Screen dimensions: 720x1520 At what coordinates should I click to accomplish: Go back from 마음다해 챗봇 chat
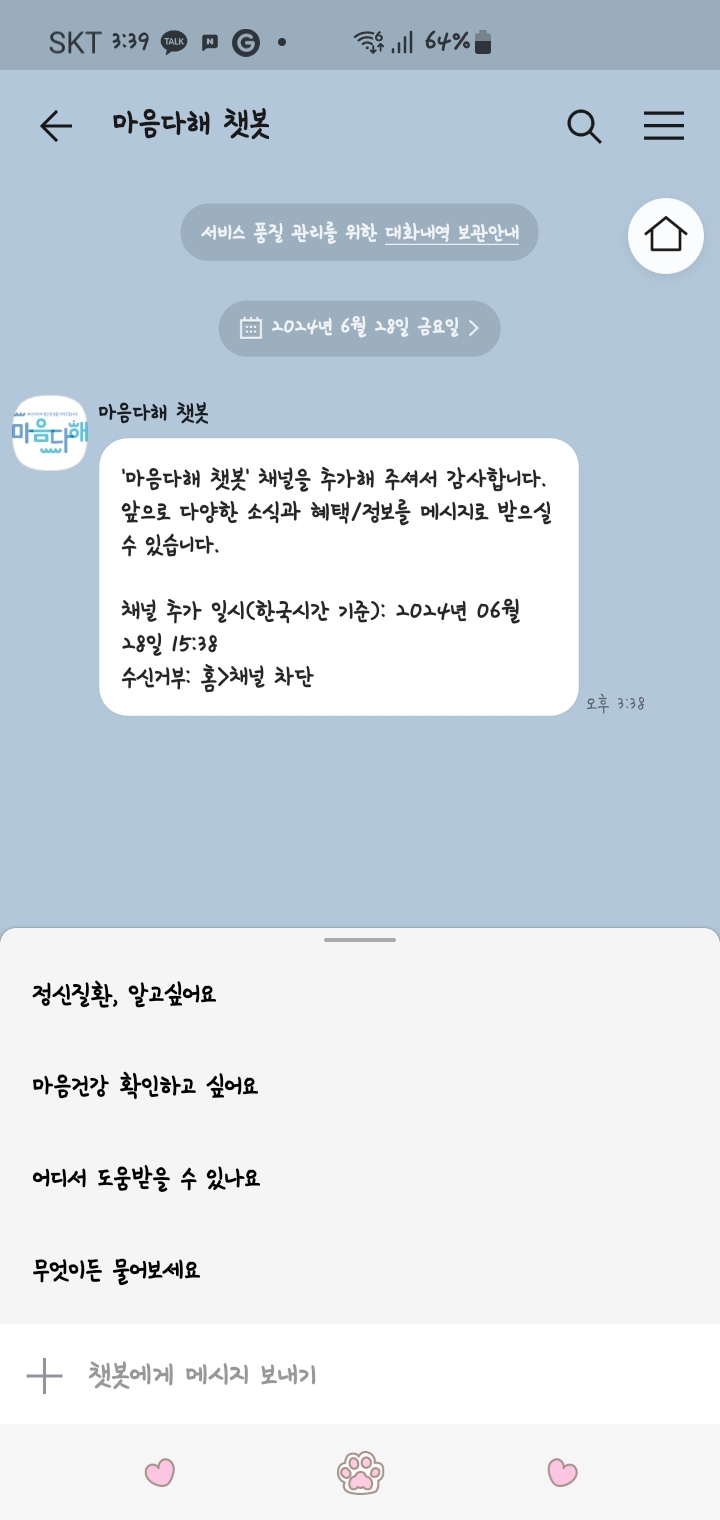click(x=56, y=126)
